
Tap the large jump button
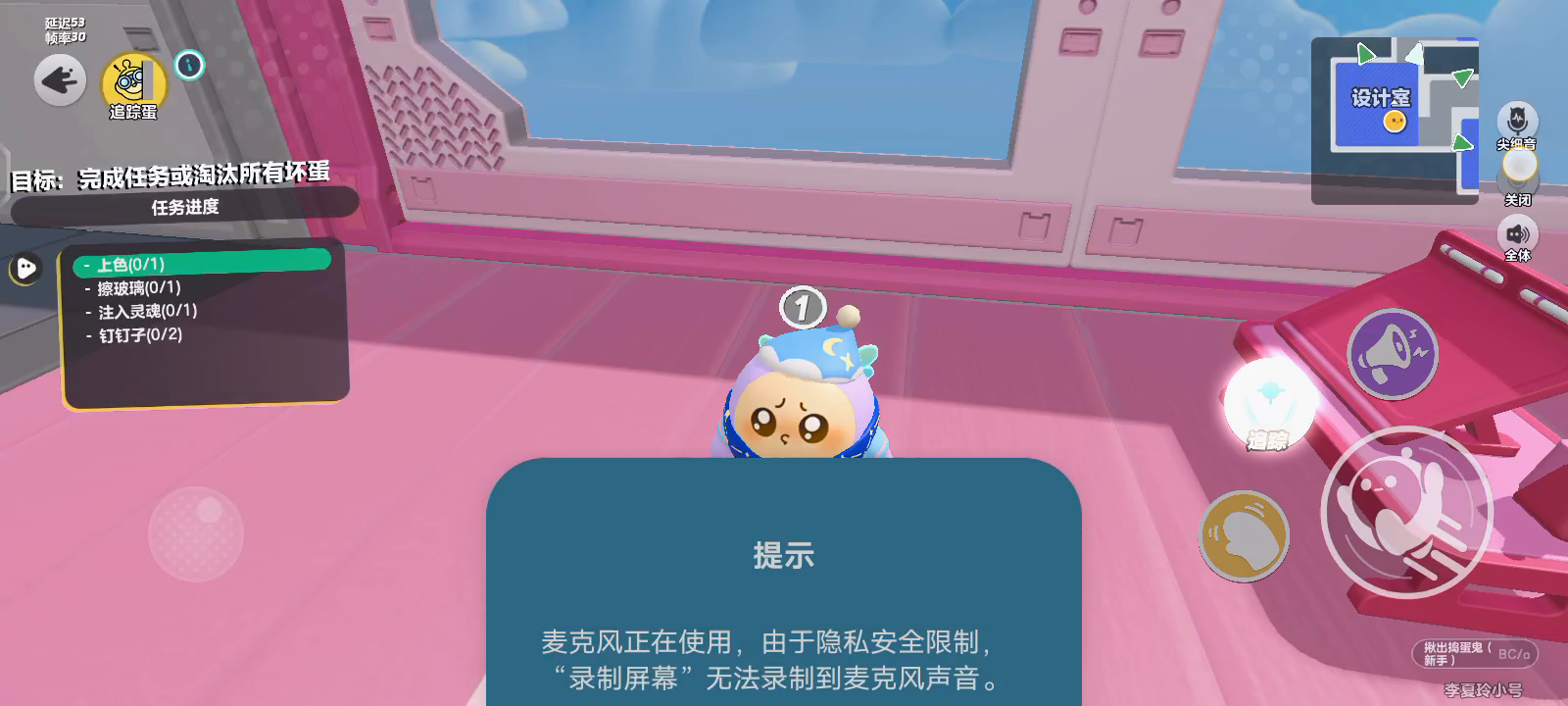pyautogui.click(x=1406, y=513)
